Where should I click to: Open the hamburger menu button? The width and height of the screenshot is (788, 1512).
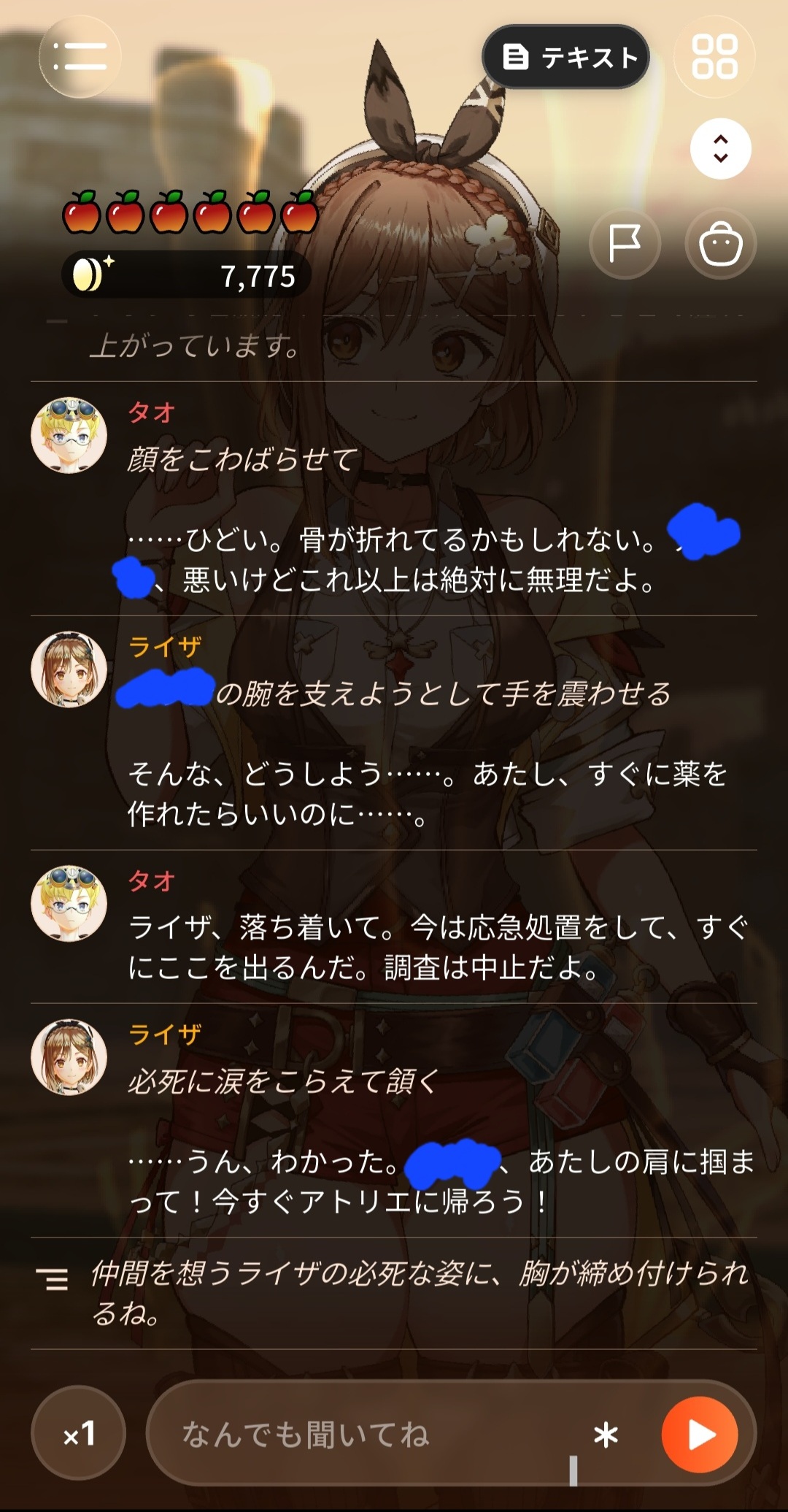(80, 56)
